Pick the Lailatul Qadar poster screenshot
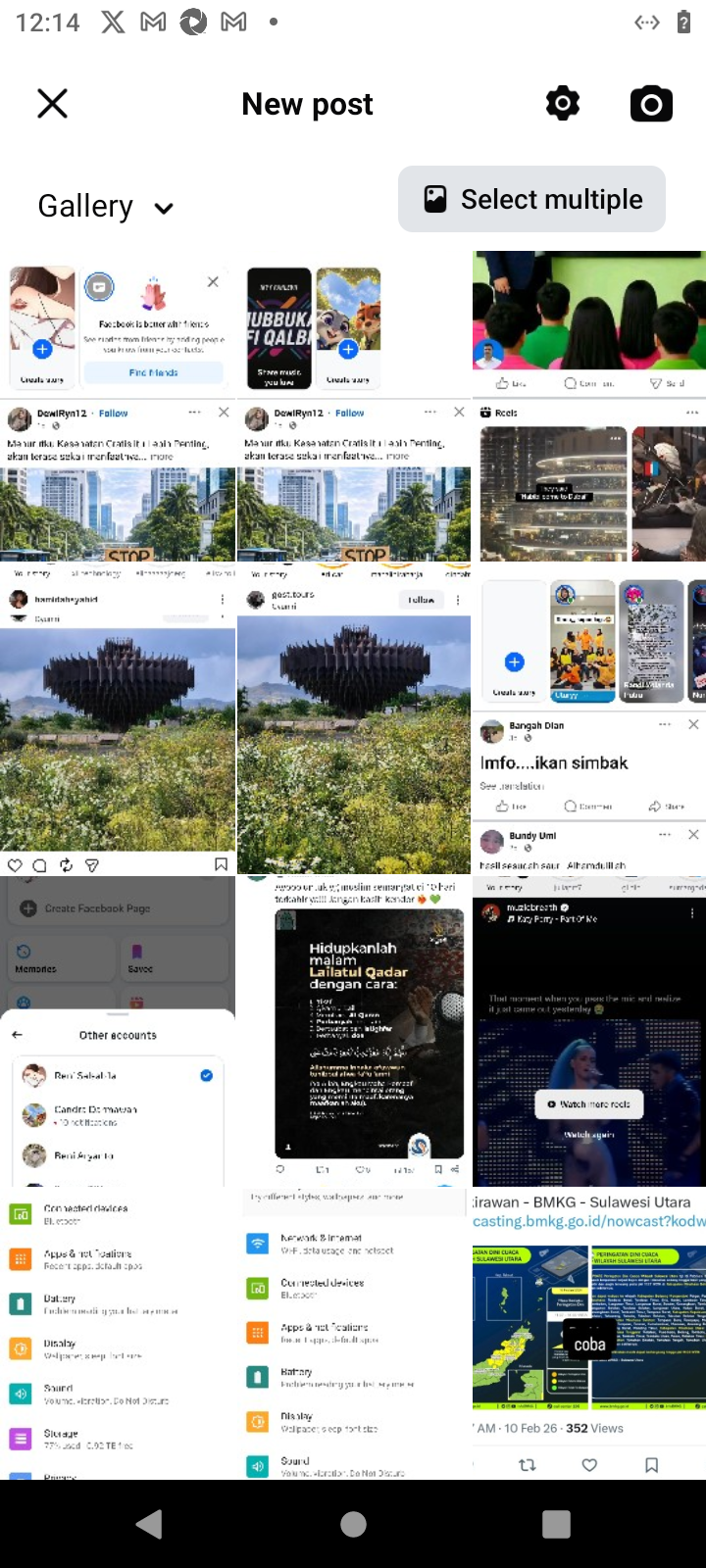Image resolution: width=706 pixels, height=1568 pixels. 354,1029
